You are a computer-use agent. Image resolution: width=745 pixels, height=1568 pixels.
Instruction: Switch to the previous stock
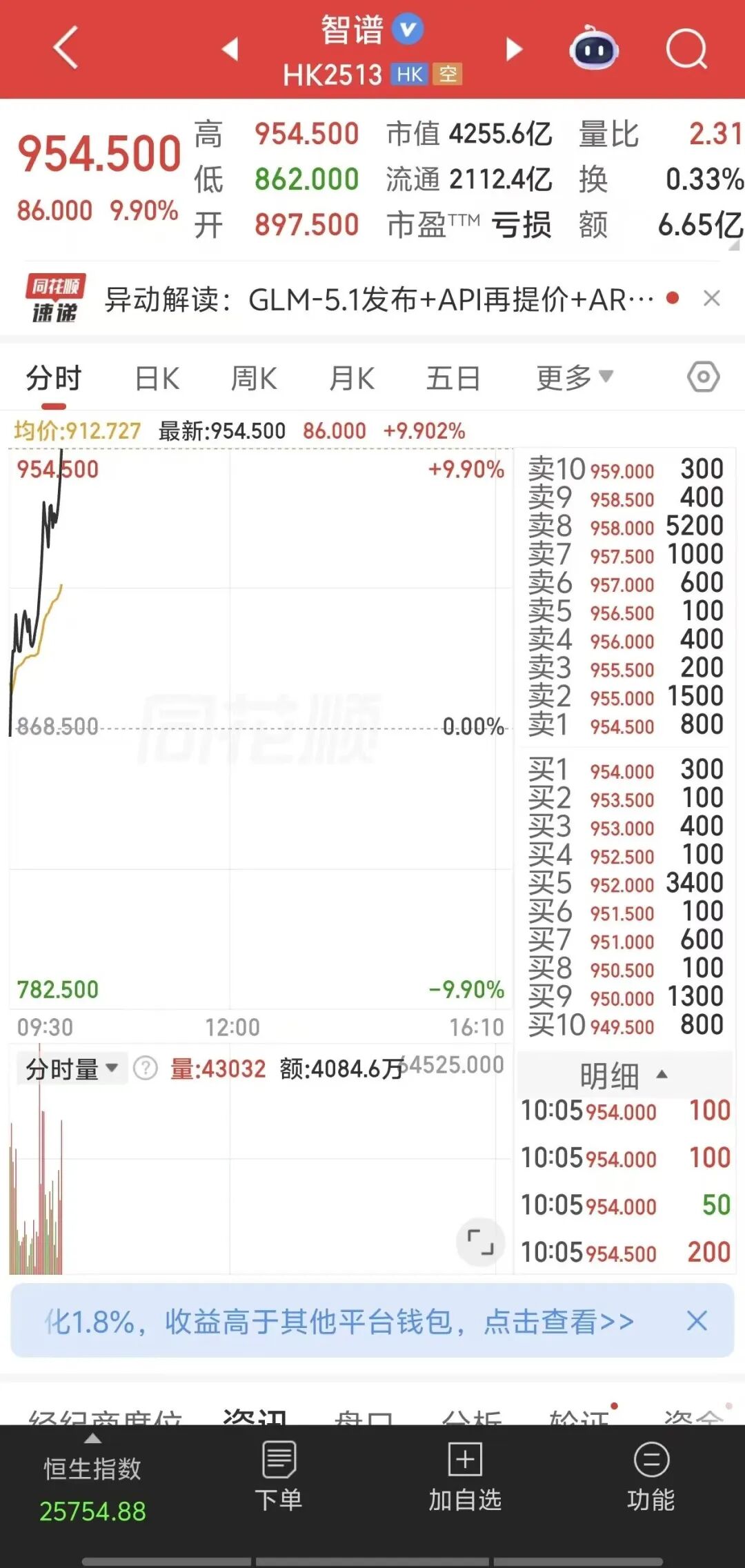230,49
